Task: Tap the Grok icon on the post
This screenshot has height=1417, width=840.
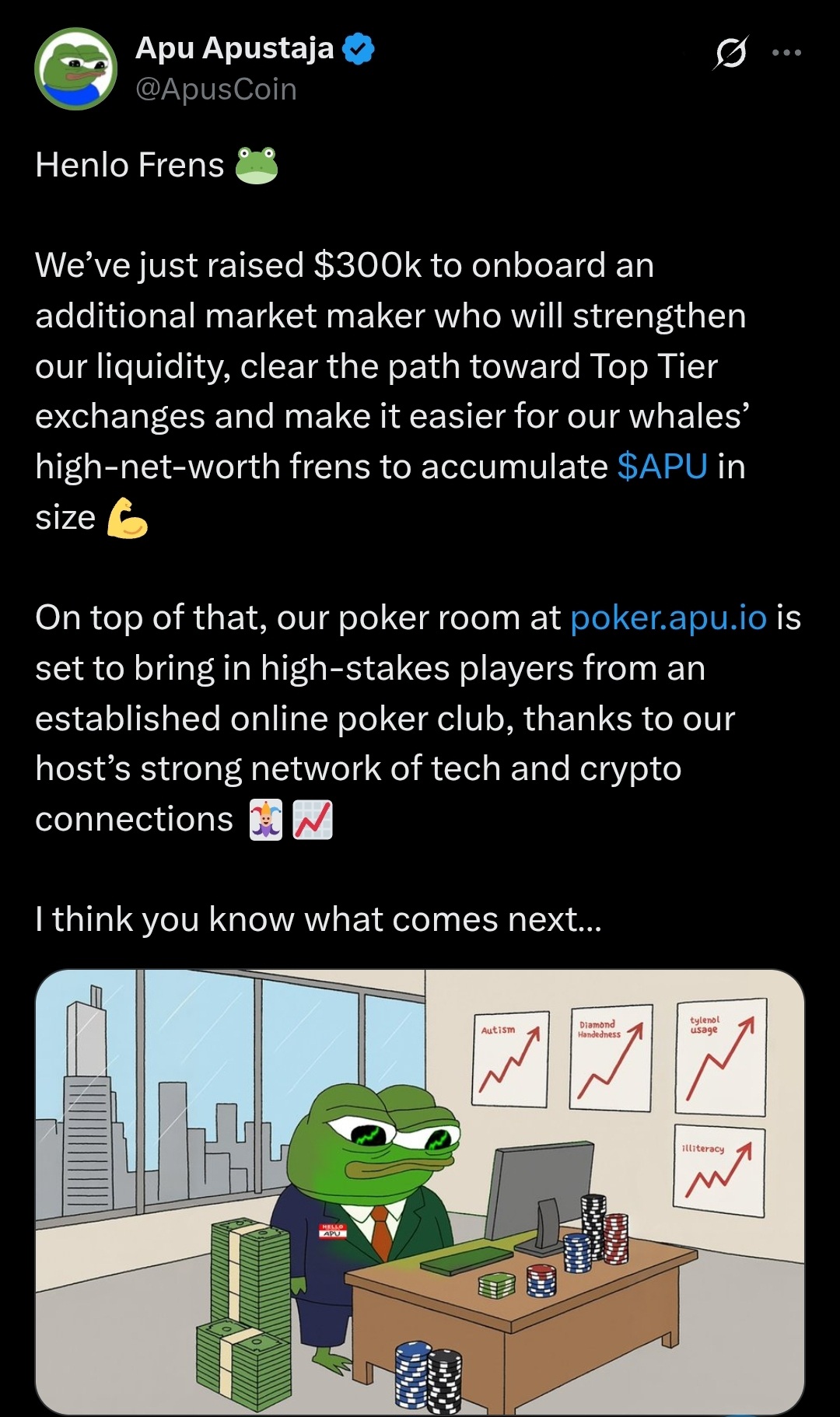Action: [730, 53]
